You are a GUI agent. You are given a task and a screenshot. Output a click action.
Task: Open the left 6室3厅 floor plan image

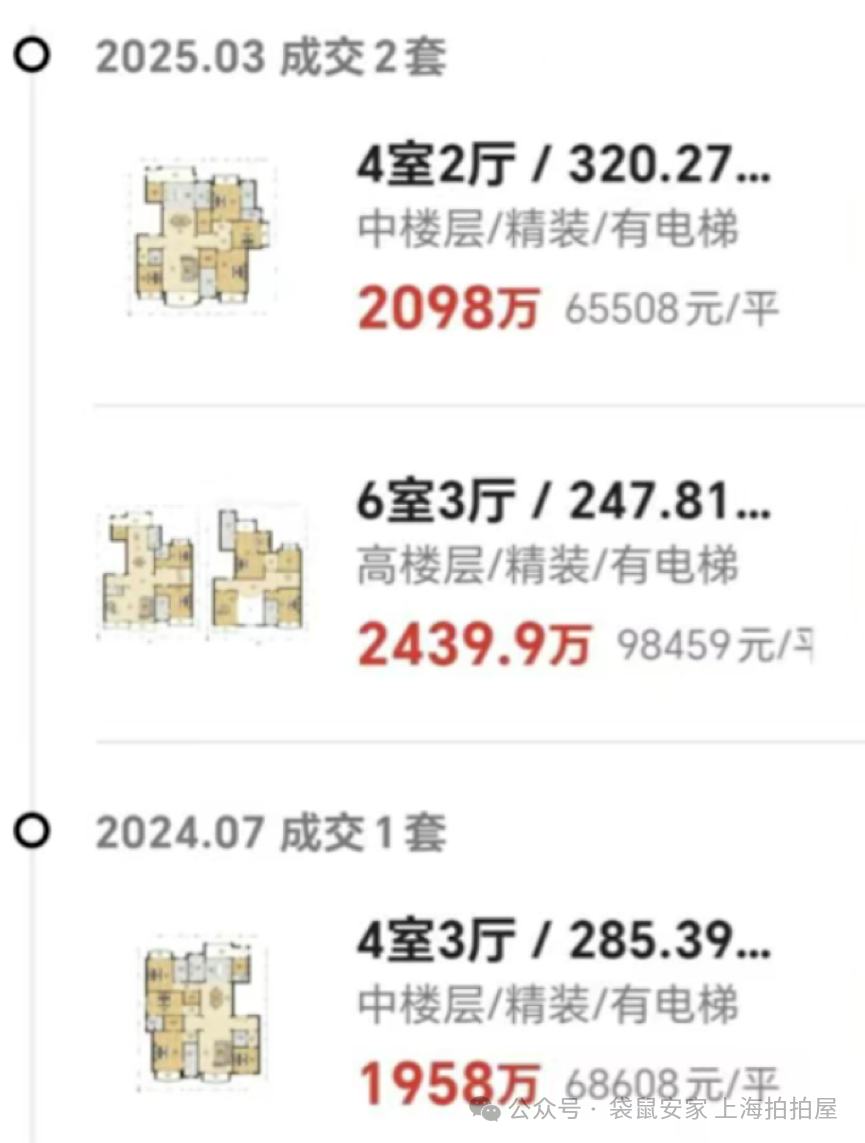(x=148, y=573)
